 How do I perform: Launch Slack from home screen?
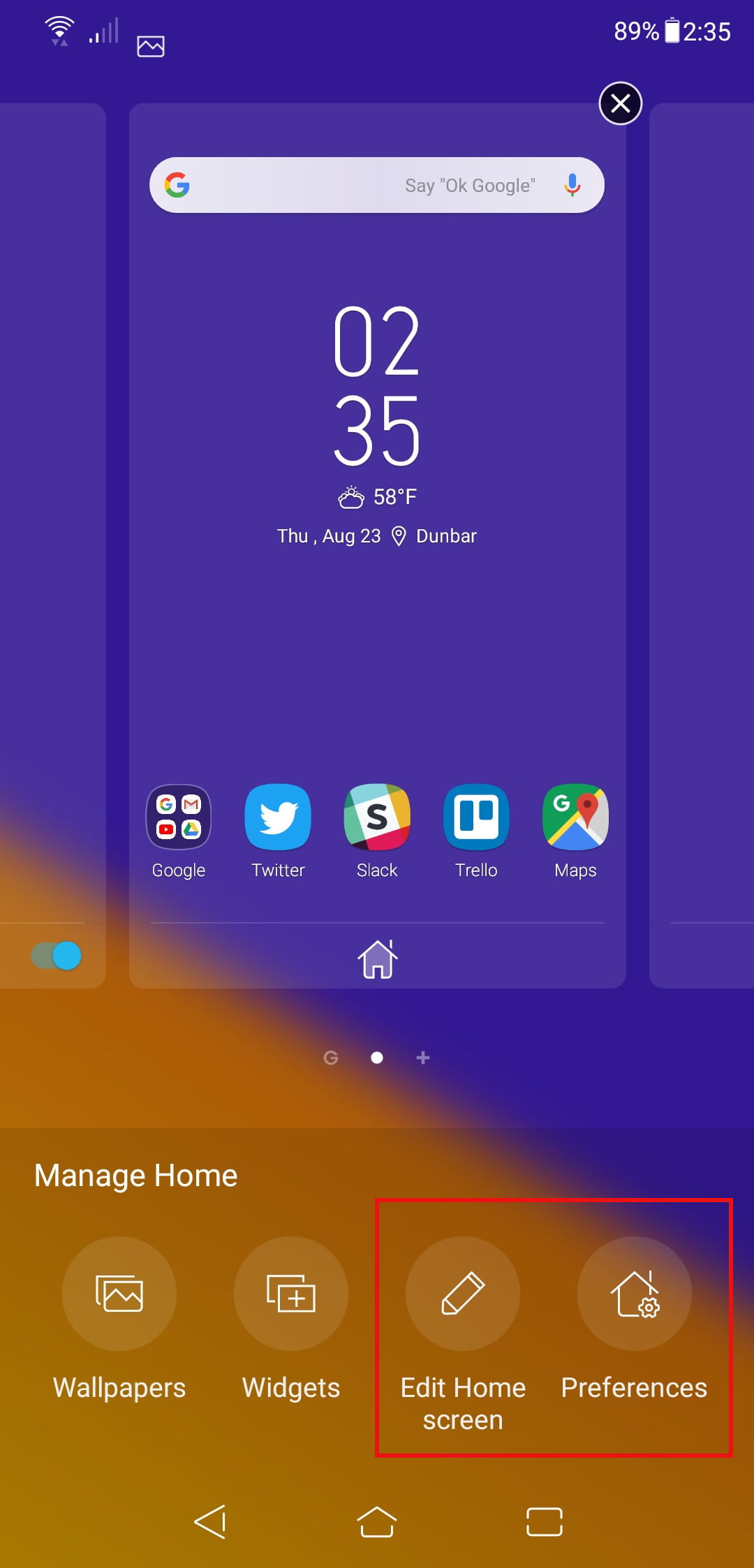pos(377,818)
